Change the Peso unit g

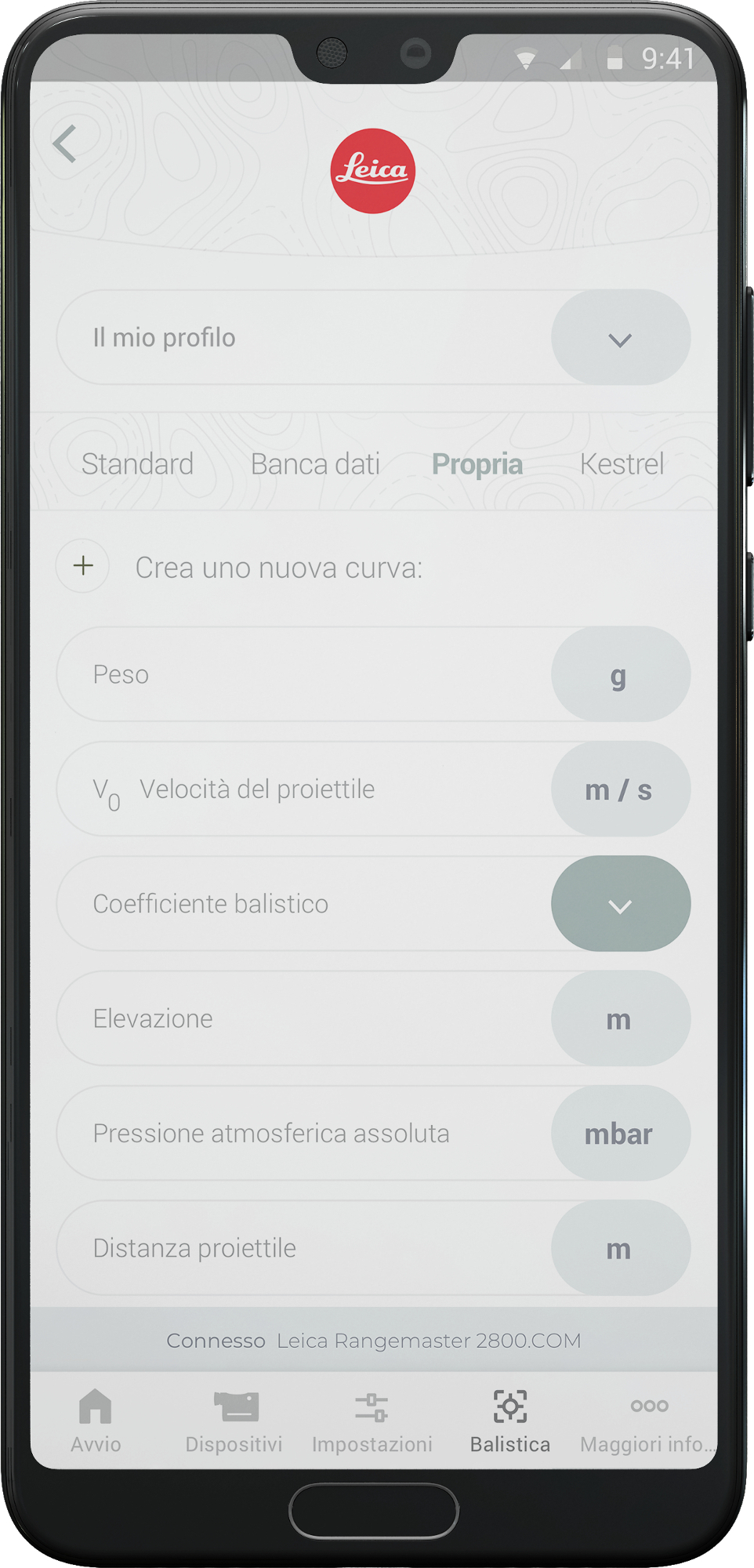(620, 674)
